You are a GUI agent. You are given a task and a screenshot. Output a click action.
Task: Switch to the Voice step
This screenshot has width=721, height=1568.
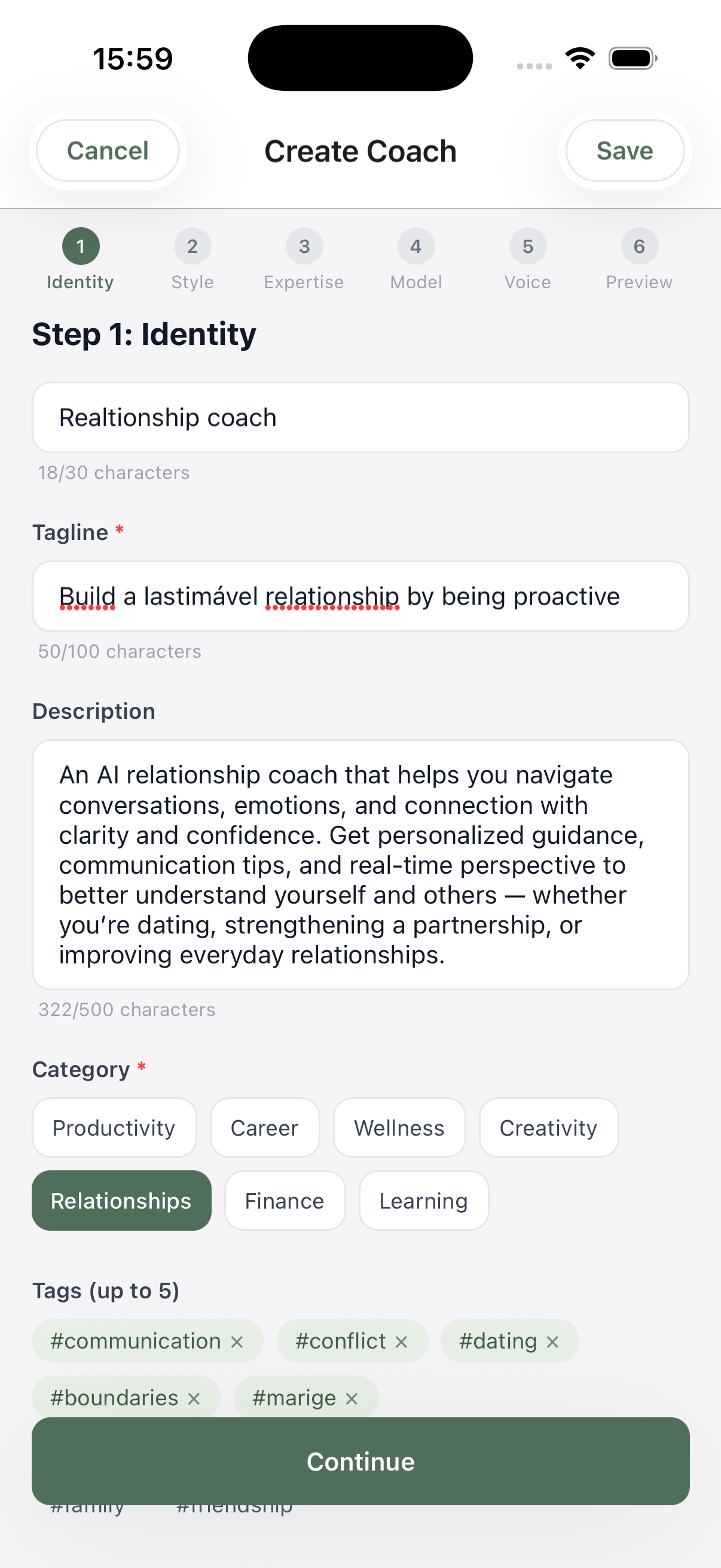(527, 260)
